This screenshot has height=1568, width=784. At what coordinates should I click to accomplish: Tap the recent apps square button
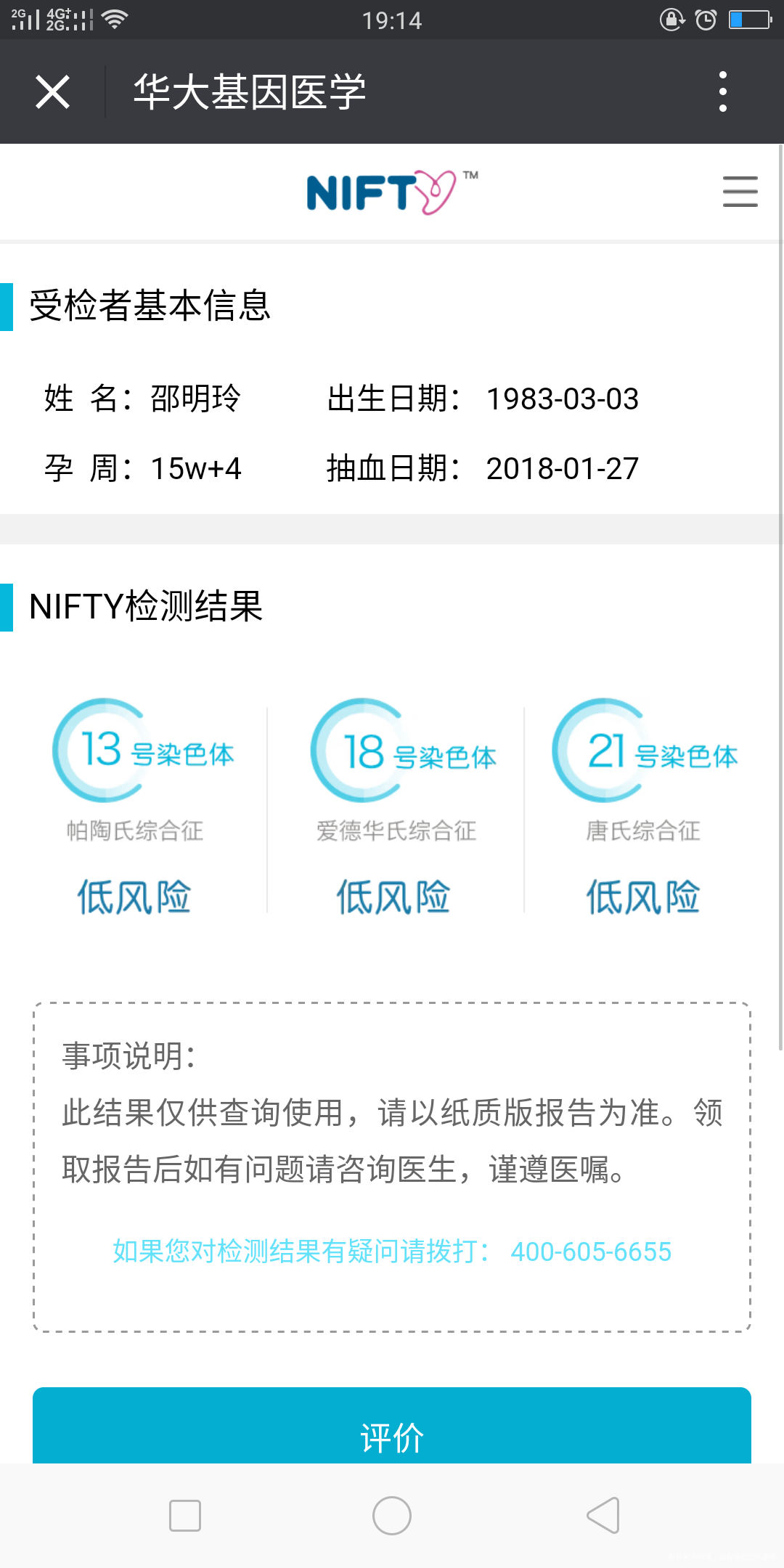pos(184,1515)
